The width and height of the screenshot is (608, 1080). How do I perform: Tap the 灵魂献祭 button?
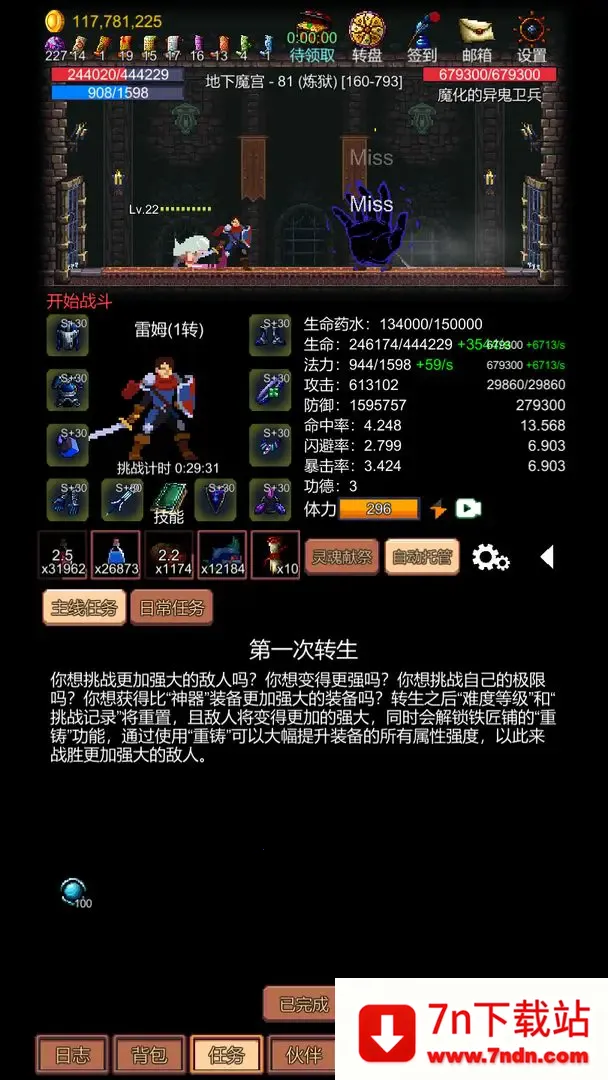341,557
